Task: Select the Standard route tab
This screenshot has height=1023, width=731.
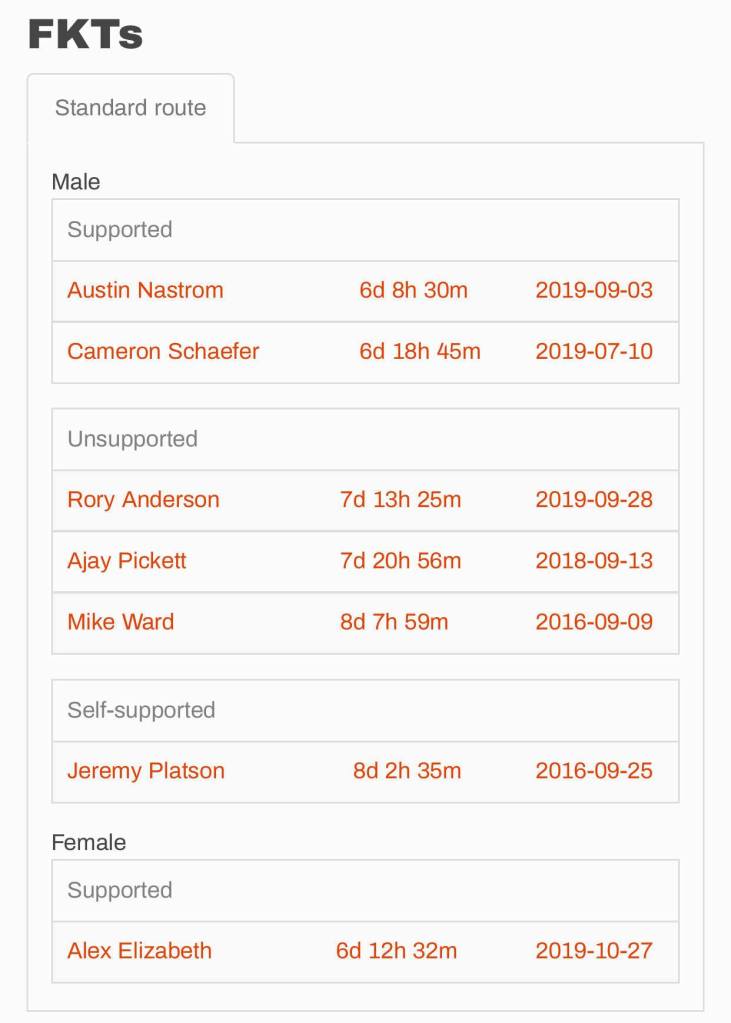Action: [130, 108]
